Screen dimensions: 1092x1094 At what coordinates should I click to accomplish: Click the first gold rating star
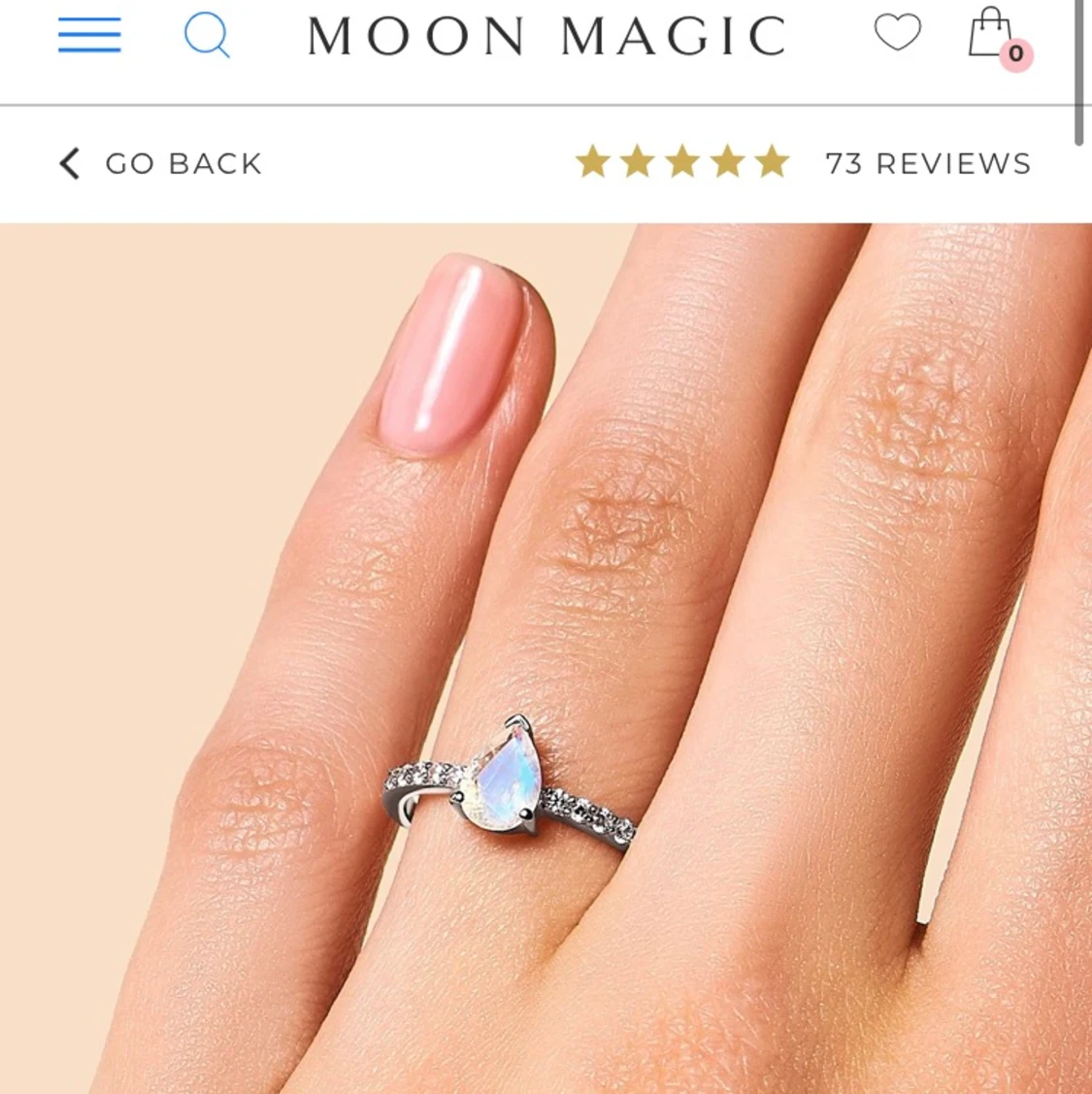[595, 161]
